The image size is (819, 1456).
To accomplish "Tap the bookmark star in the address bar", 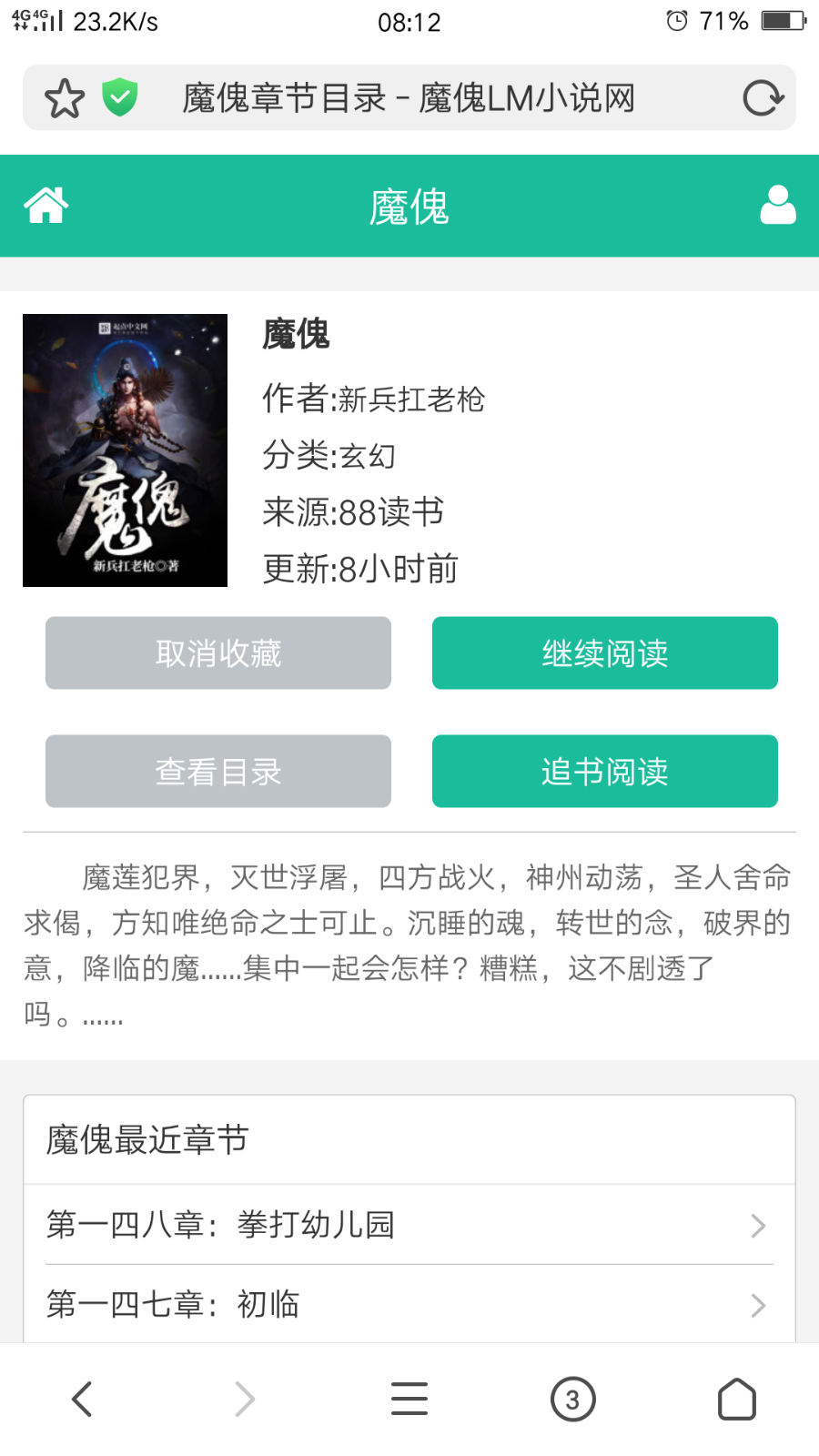I will coord(64,97).
